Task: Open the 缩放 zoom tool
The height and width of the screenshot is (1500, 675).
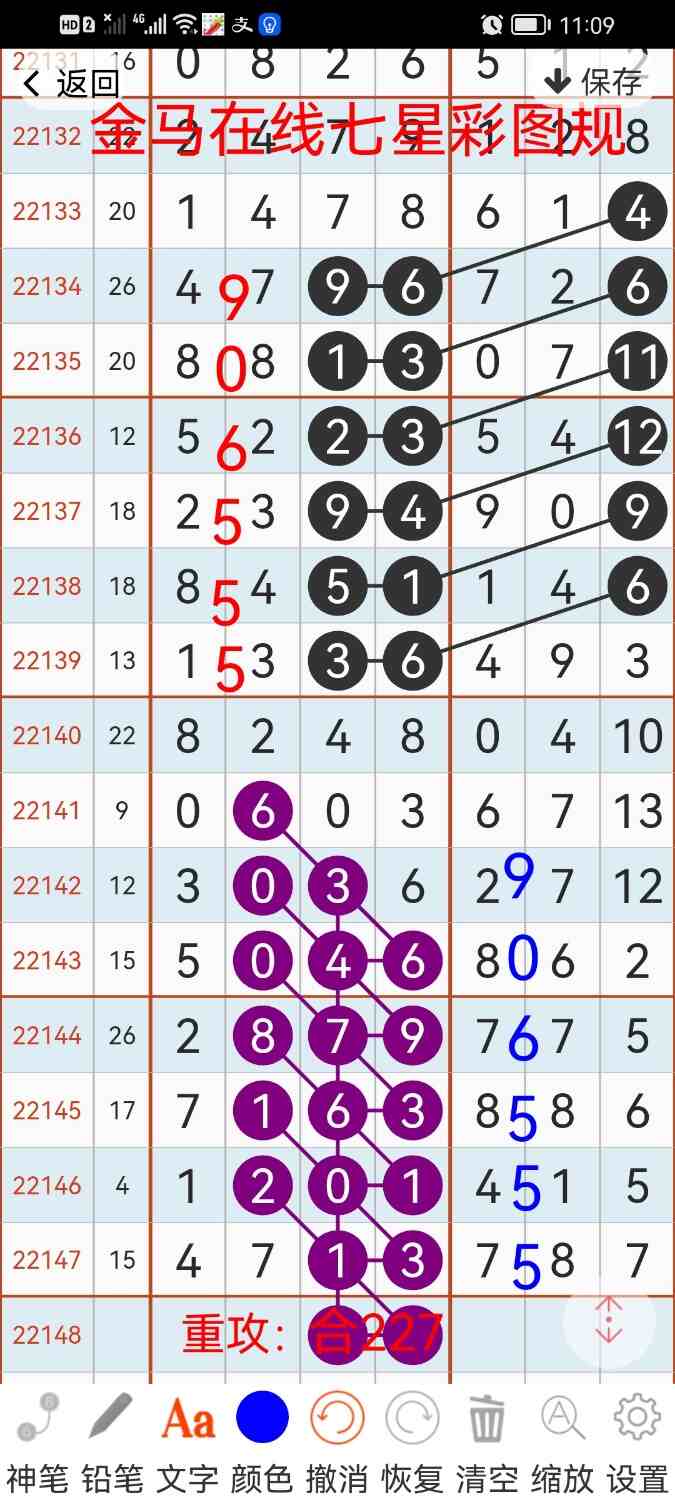Action: pyautogui.click(x=562, y=1438)
